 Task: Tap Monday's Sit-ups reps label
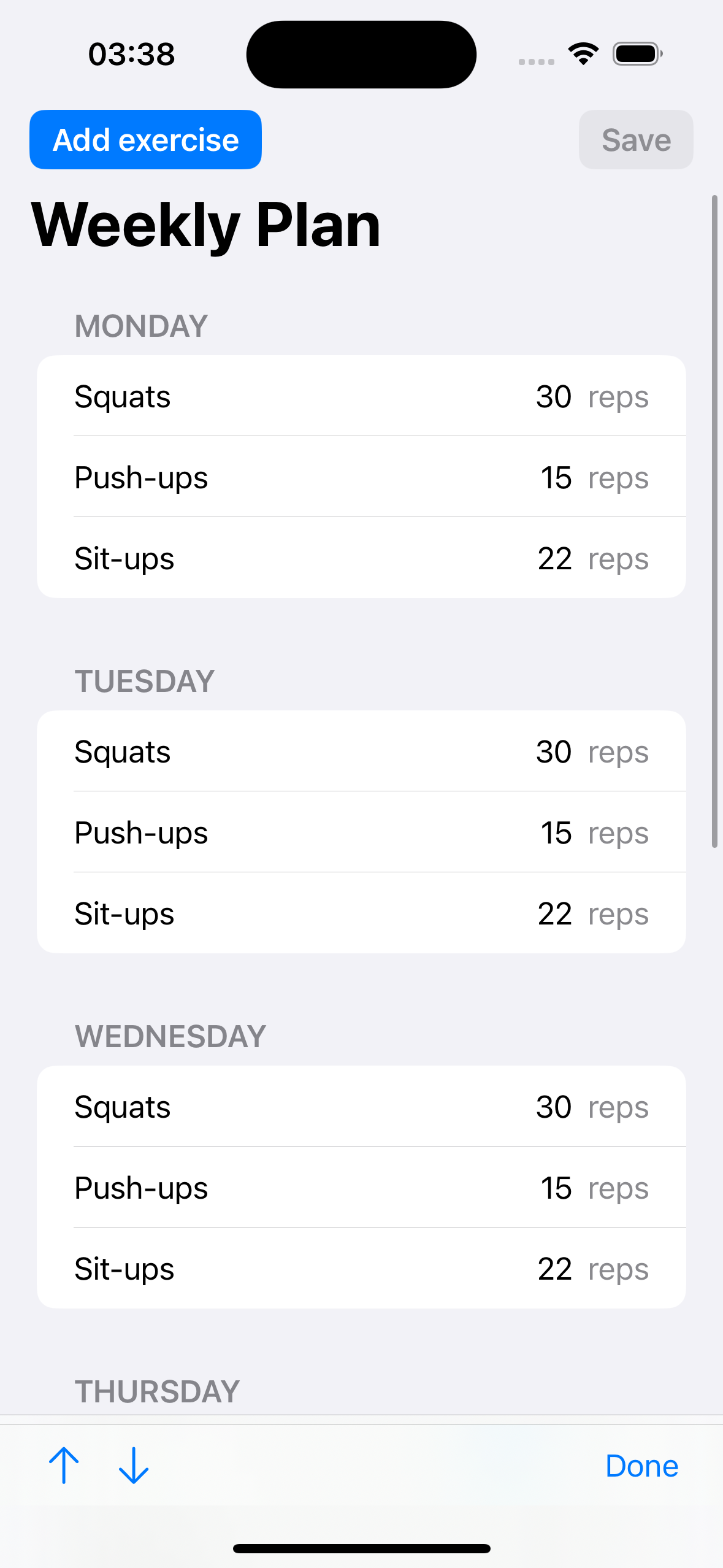click(618, 558)
